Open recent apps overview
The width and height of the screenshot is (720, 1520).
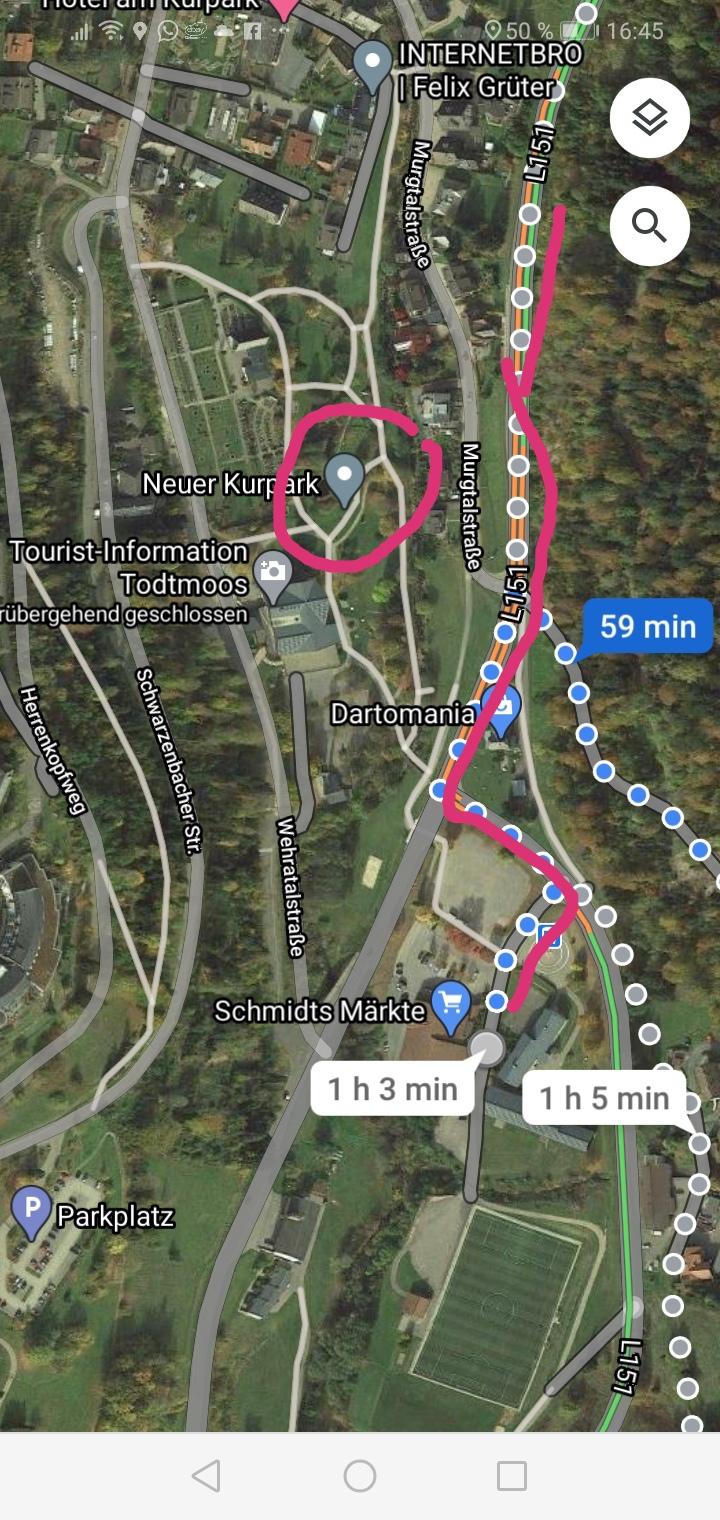512,1476
